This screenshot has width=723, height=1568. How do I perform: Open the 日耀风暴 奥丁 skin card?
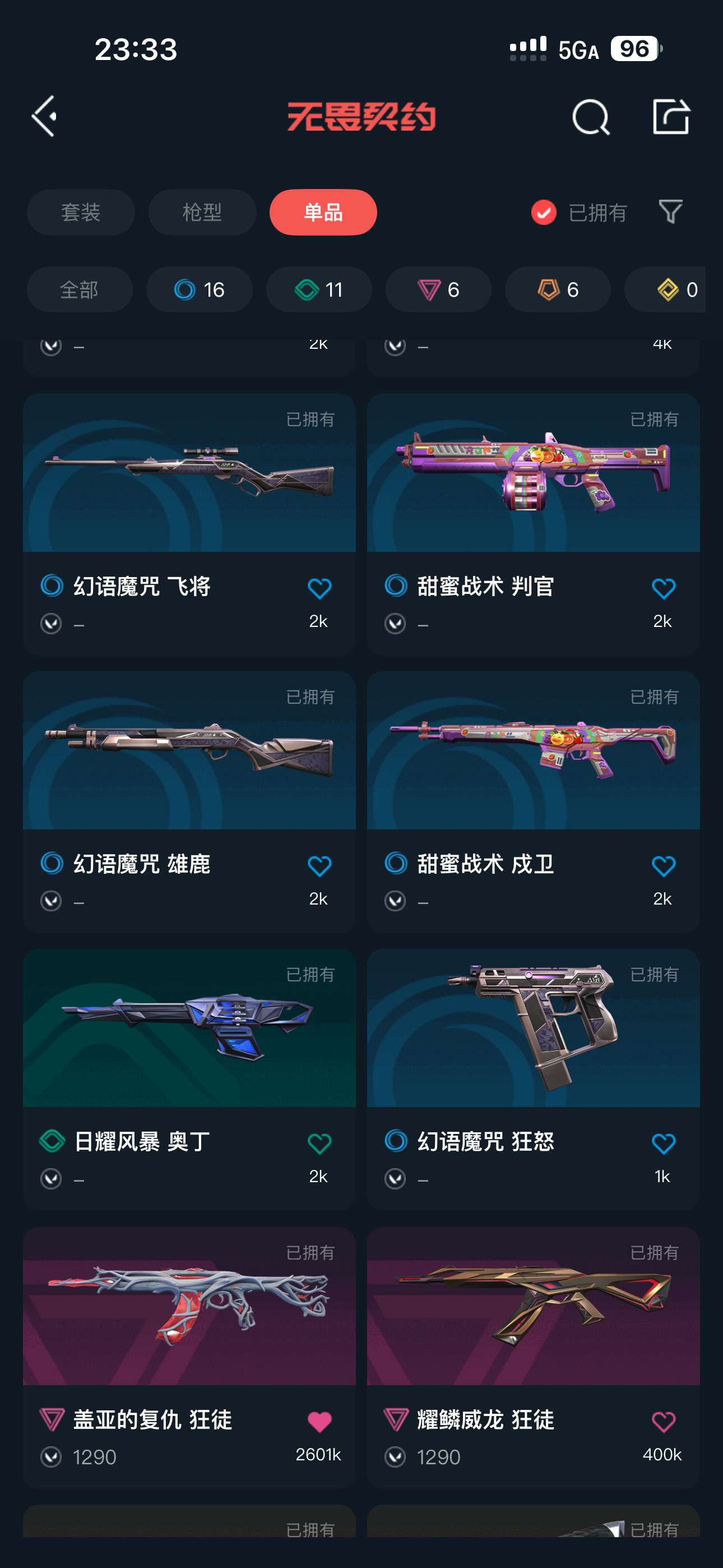pyautogui.click(x=189, y=1079)
